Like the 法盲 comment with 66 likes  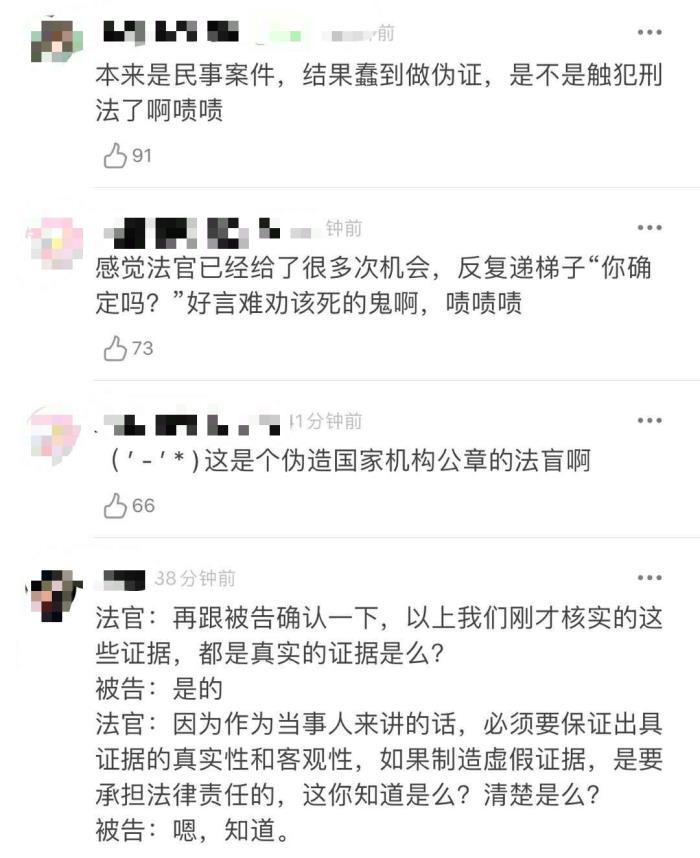coord(116,505)
